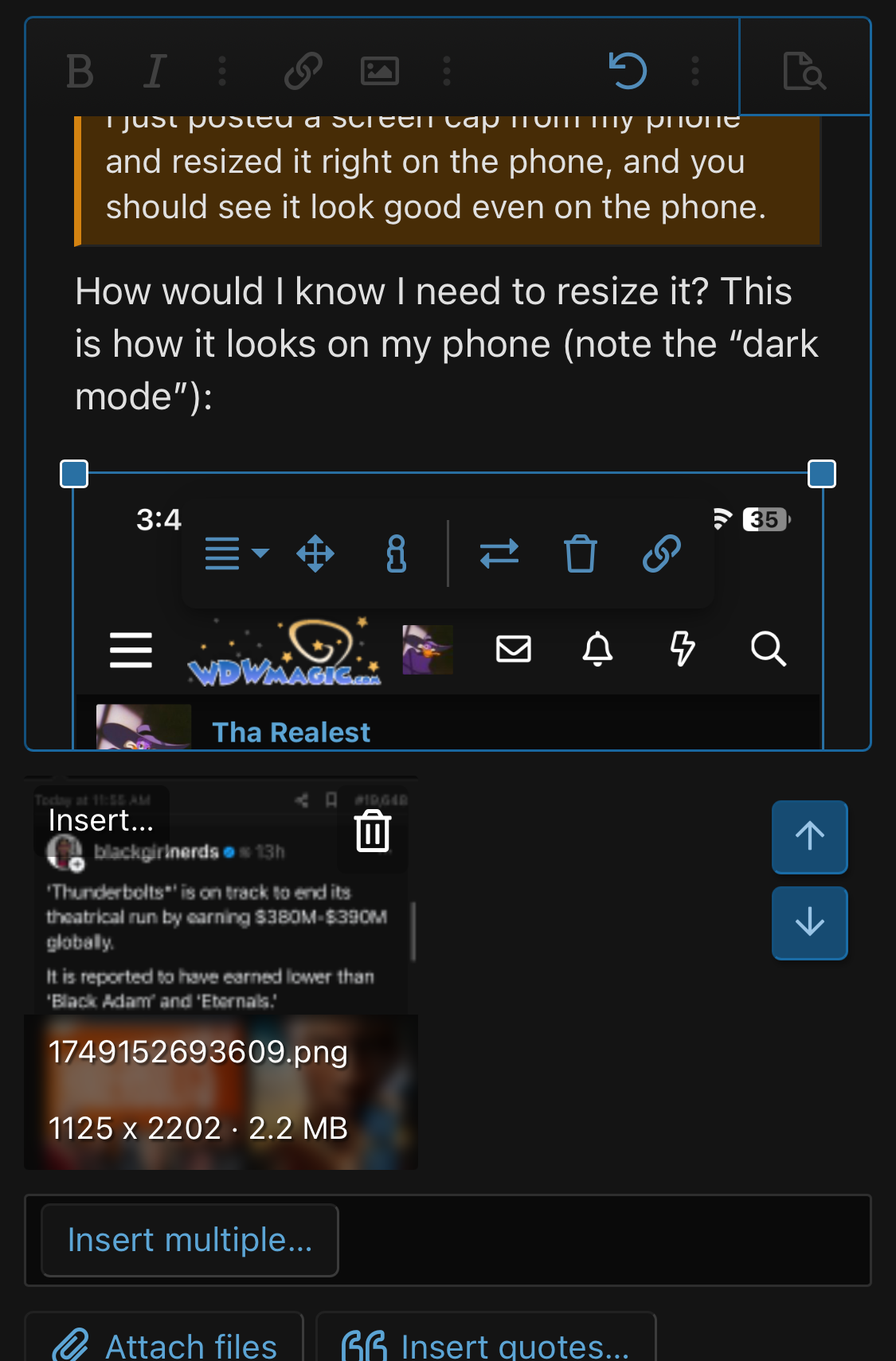Apply italic formatting
The width and height of the screenshot is (896, 1361).
tap(155, 72)
